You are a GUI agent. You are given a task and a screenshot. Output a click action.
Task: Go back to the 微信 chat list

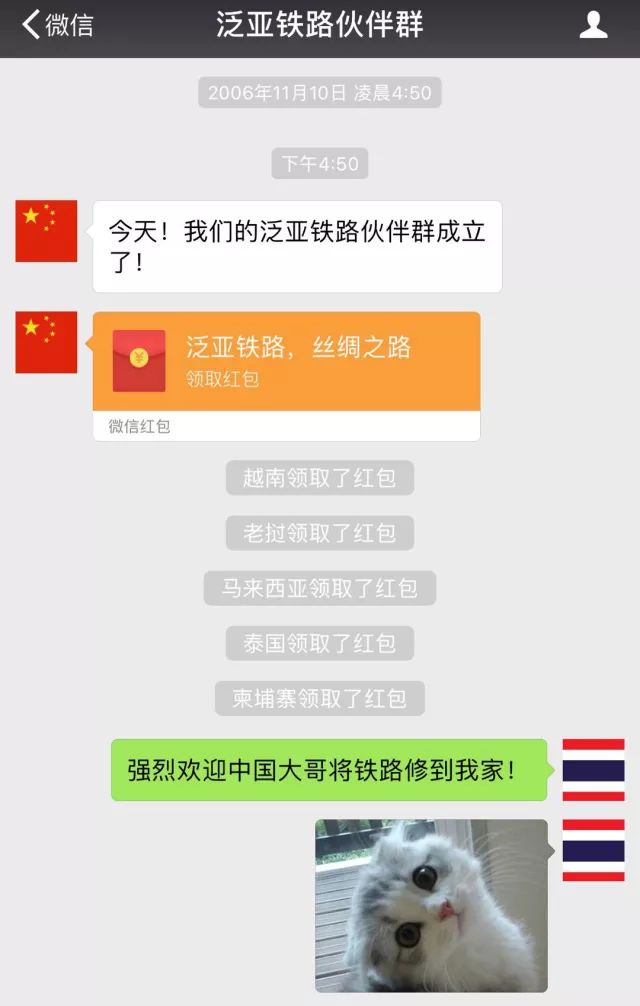(x=57, y=25)
